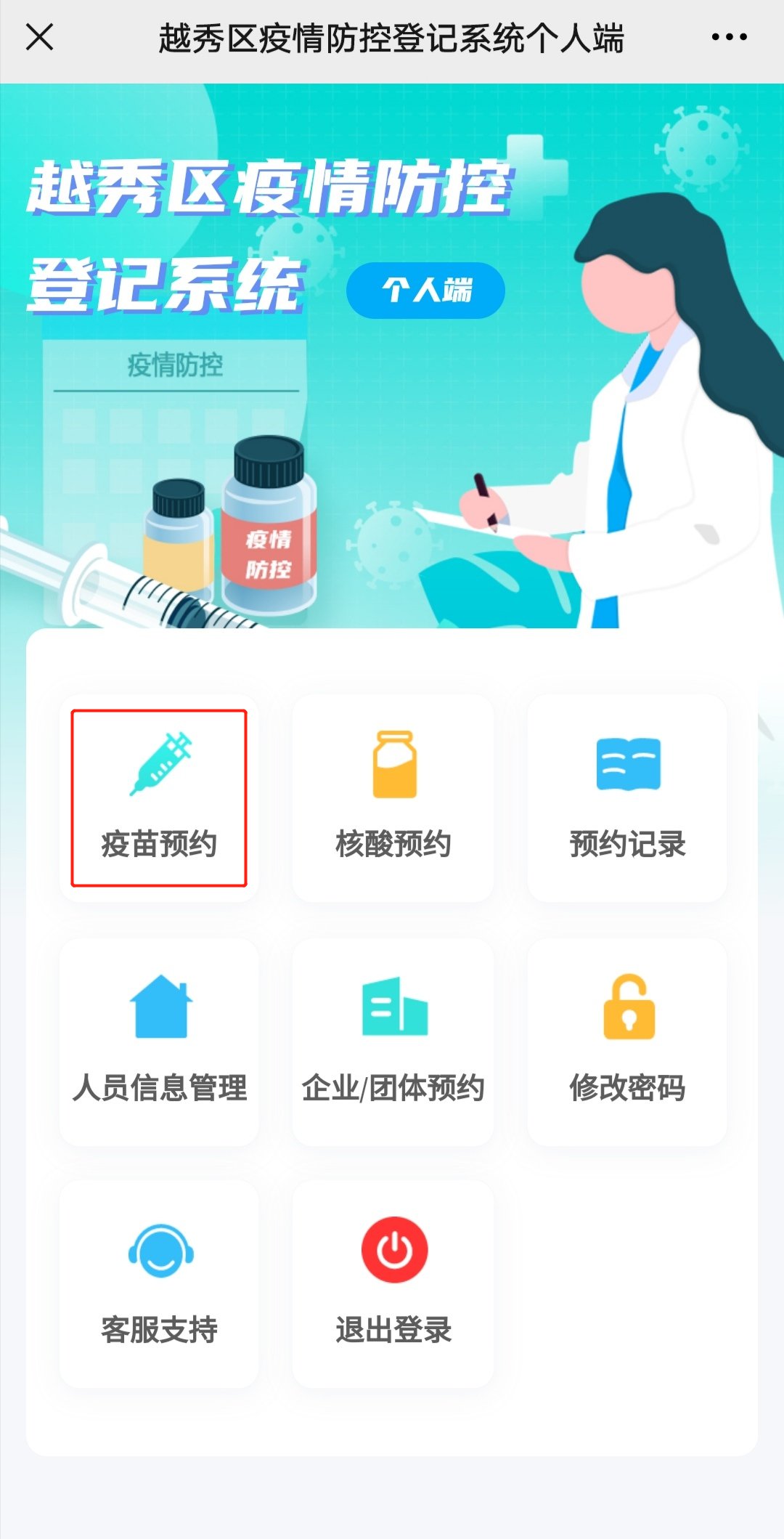Open 核酸预约 nucleic acid test booking
Image resolution: width=784 pixels, height=1539 pixels.
[393, 797]
